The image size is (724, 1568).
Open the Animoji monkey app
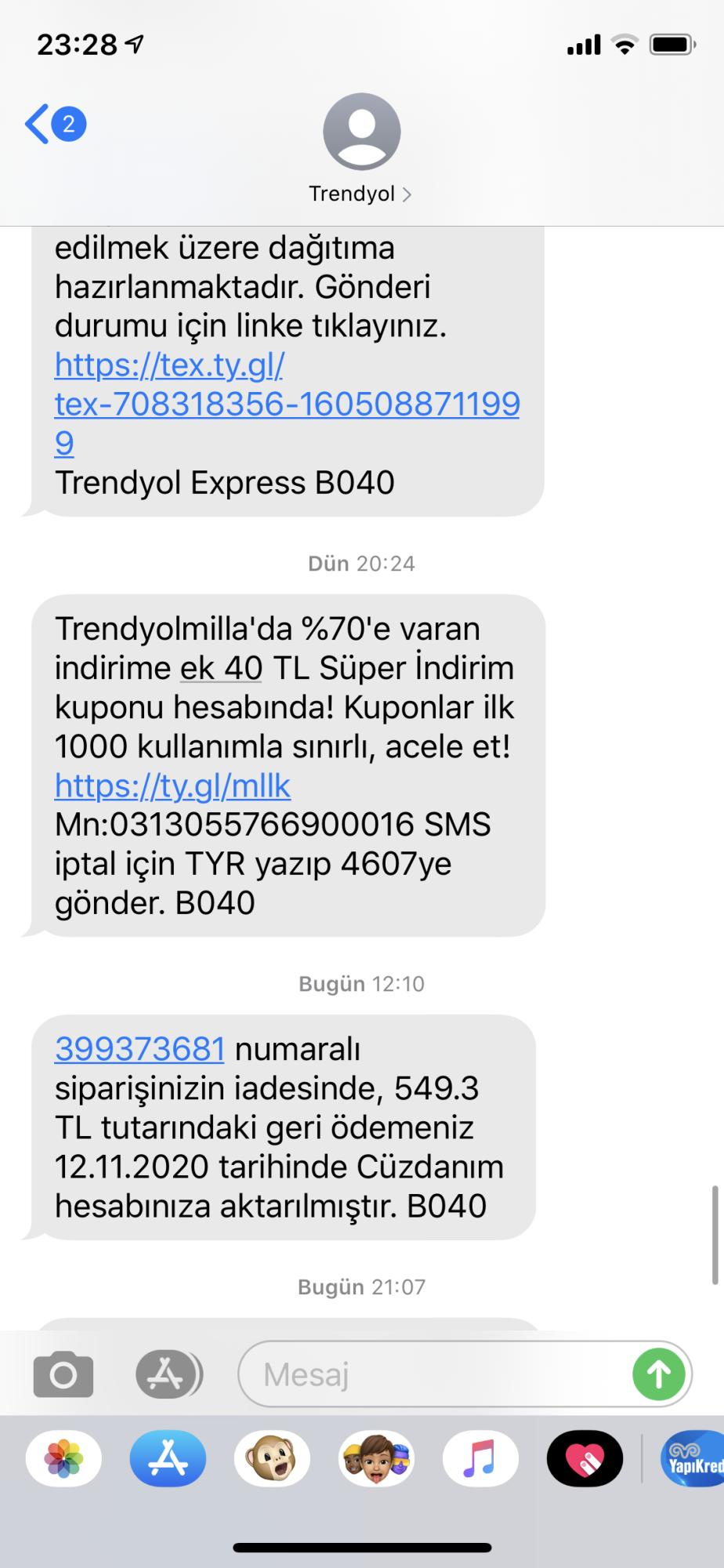pos(272,1459)
